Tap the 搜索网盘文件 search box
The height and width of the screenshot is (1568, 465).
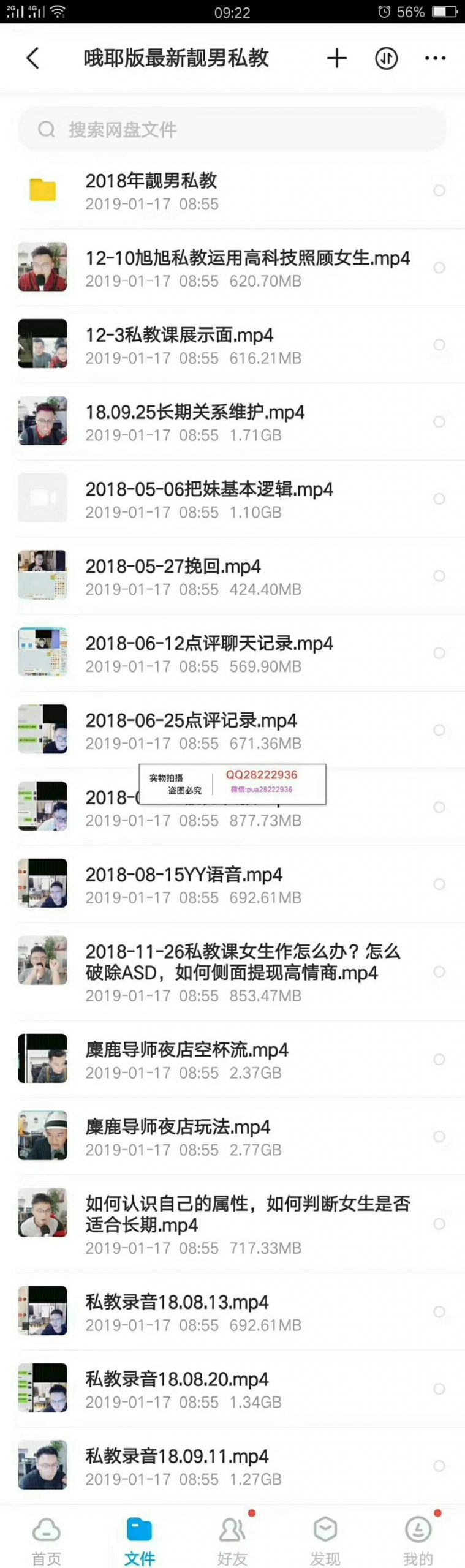pos(233,129)
